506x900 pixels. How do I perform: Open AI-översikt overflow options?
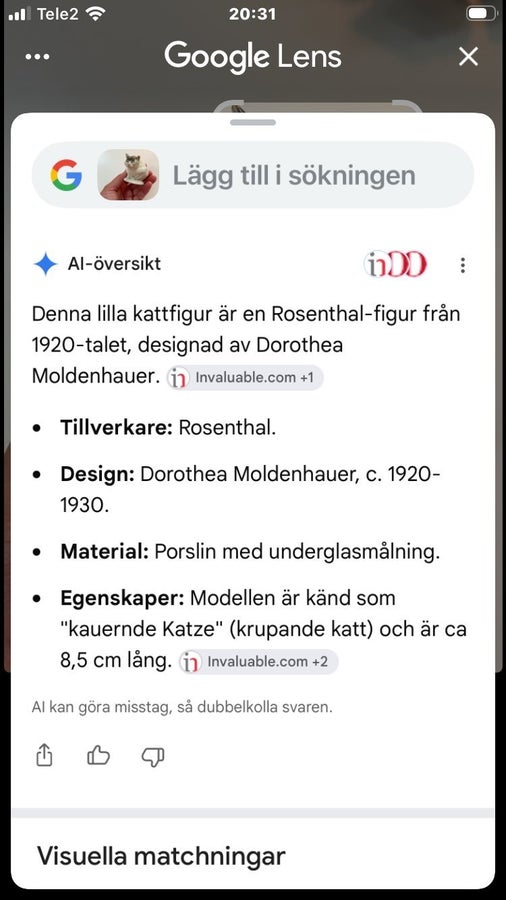click(x=462, y=265)
